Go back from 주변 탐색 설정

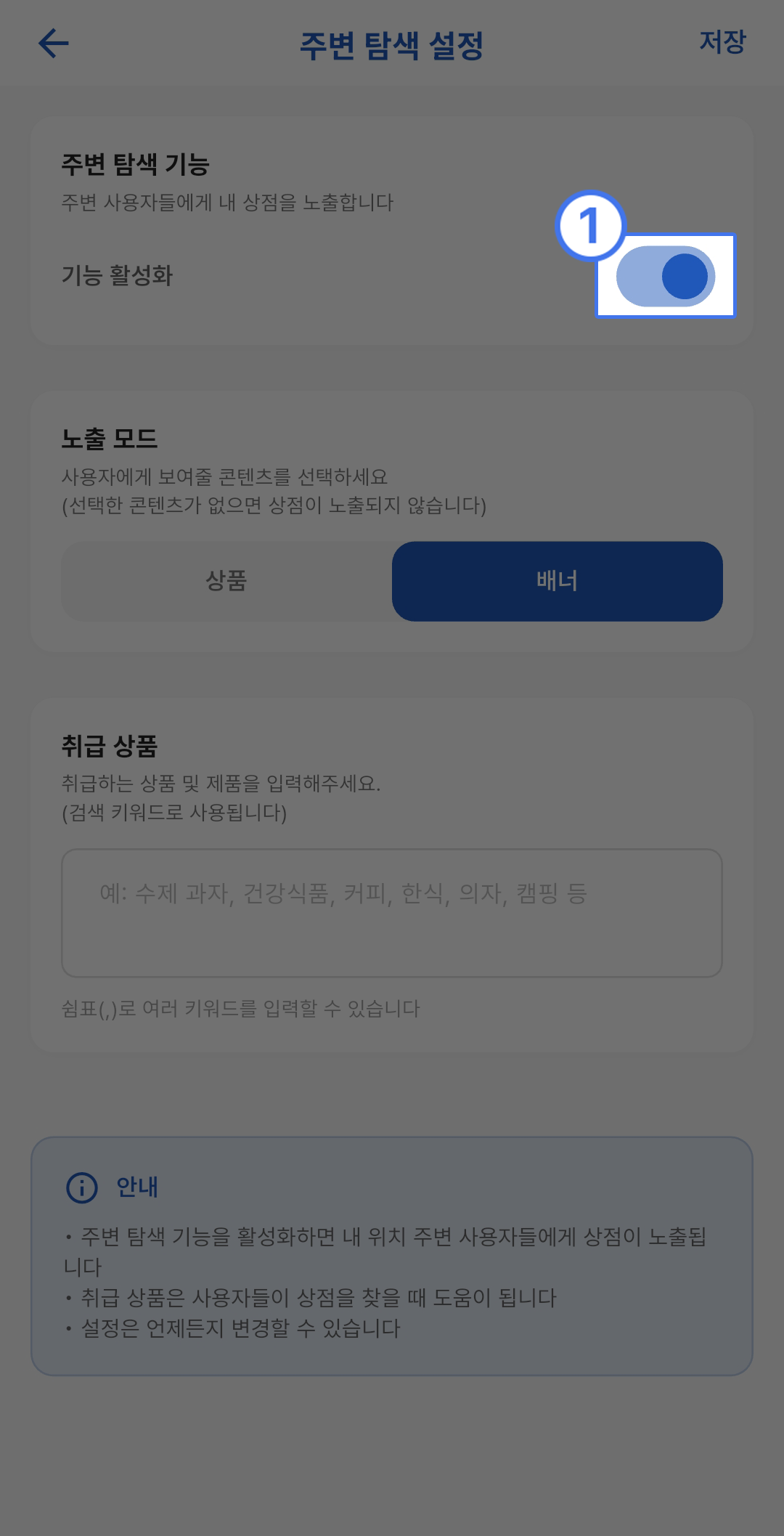(54, 44)
